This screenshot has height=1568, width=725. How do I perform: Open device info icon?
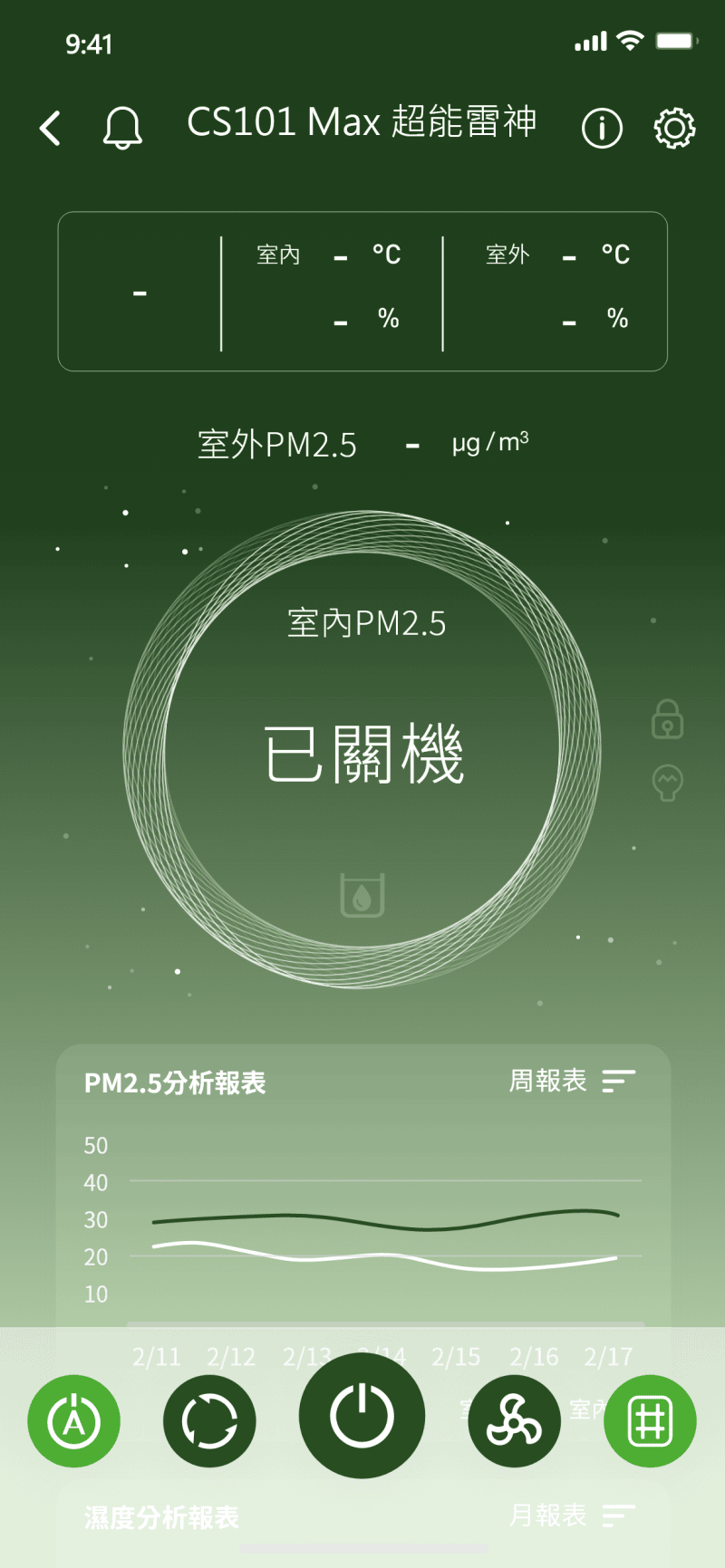coord(602,129)
